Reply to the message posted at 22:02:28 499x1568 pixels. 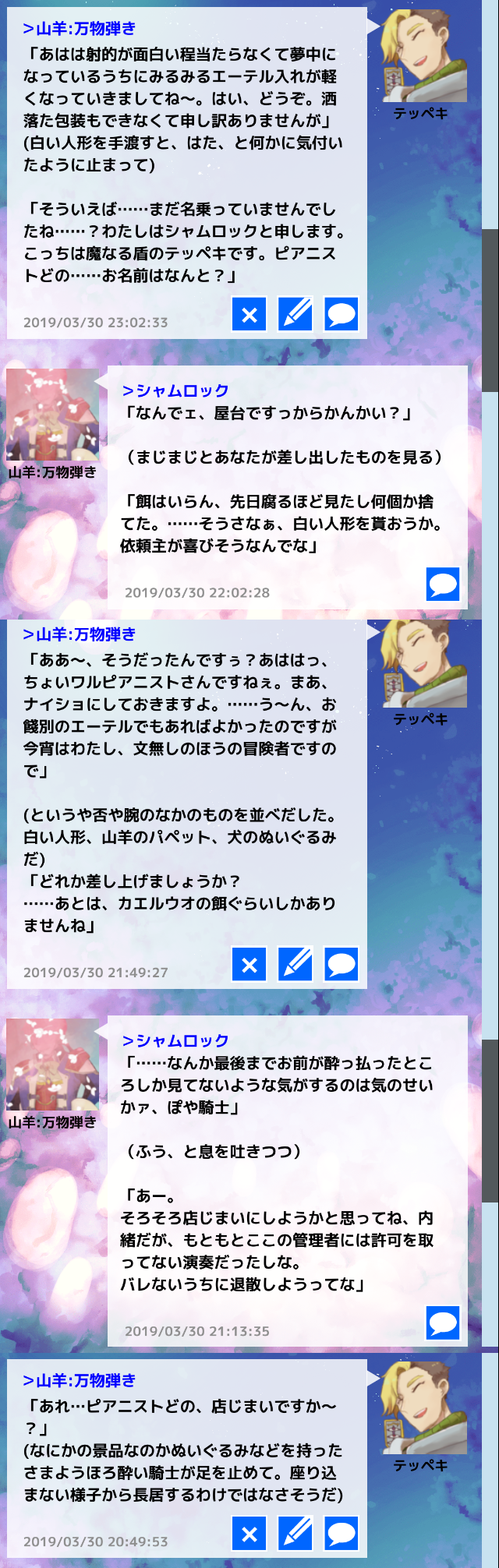443,584
